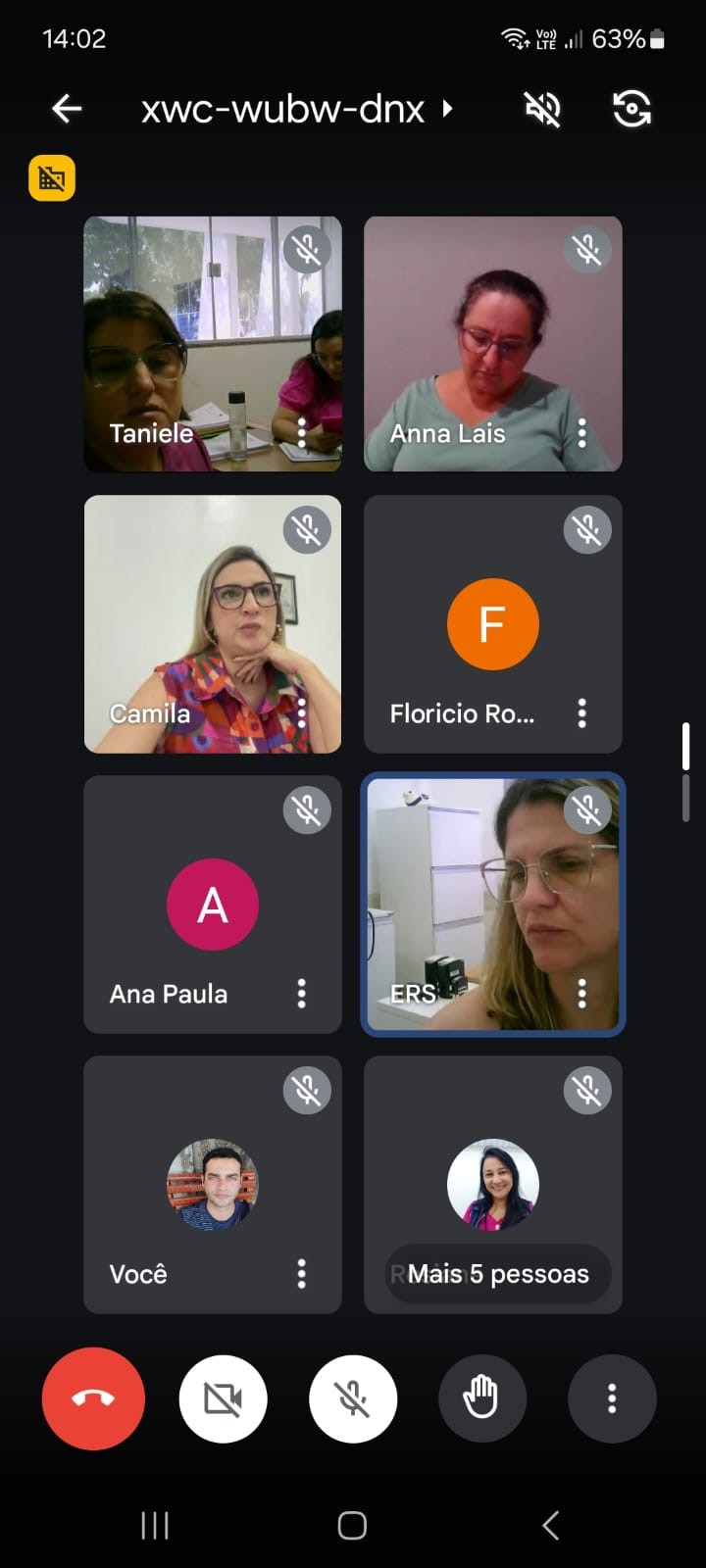View Mais 5 pessoas in the call
706x1568 pixels.
tap(498, 1274)
